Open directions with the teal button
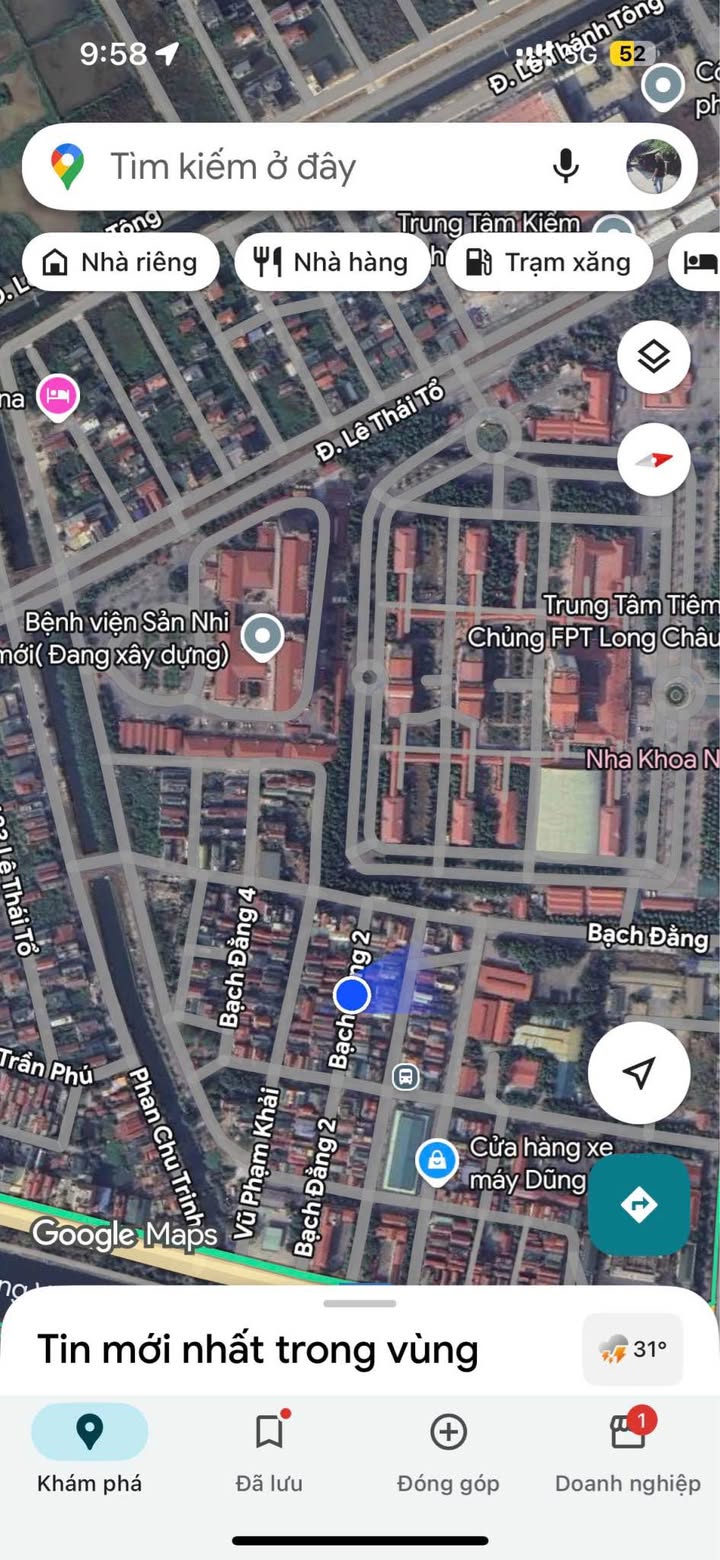The width and height of the screenshot is (720, 1560). tap(639, 1204)
